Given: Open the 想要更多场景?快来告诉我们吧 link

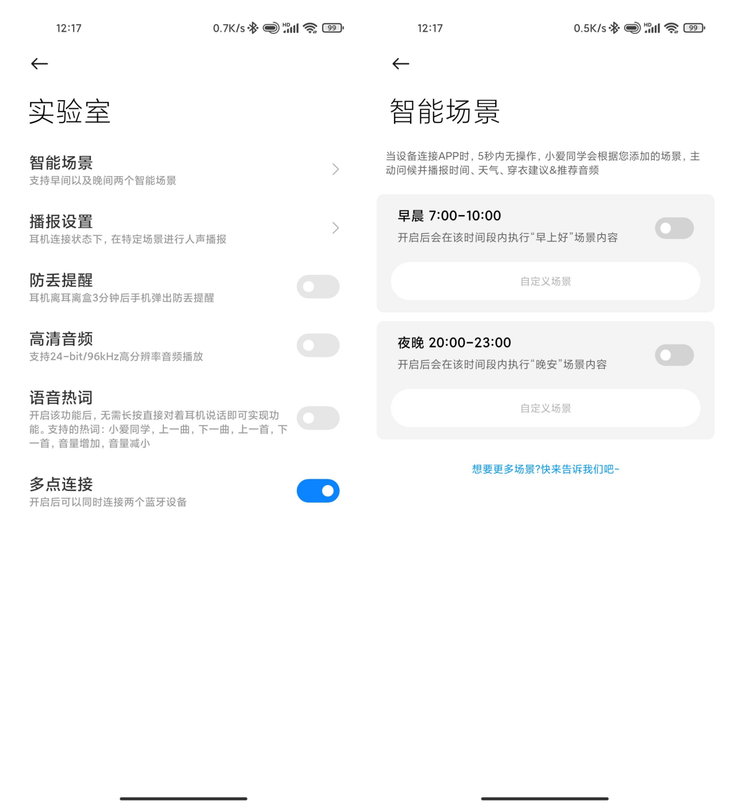Looking at the screenshot, I should 545,469.
